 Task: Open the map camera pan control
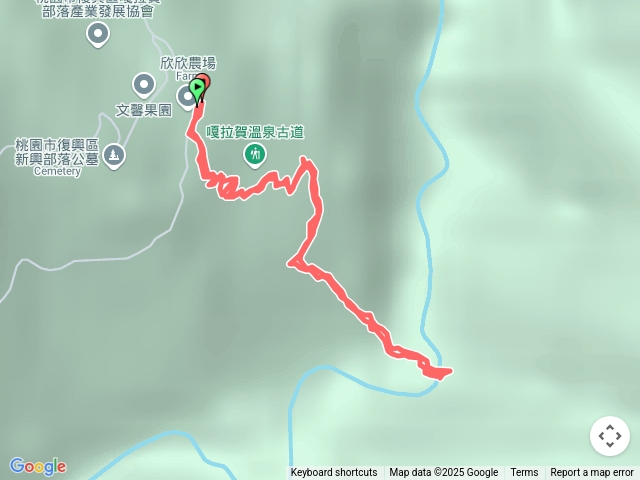pyautogui.click(x=610, y=436)
